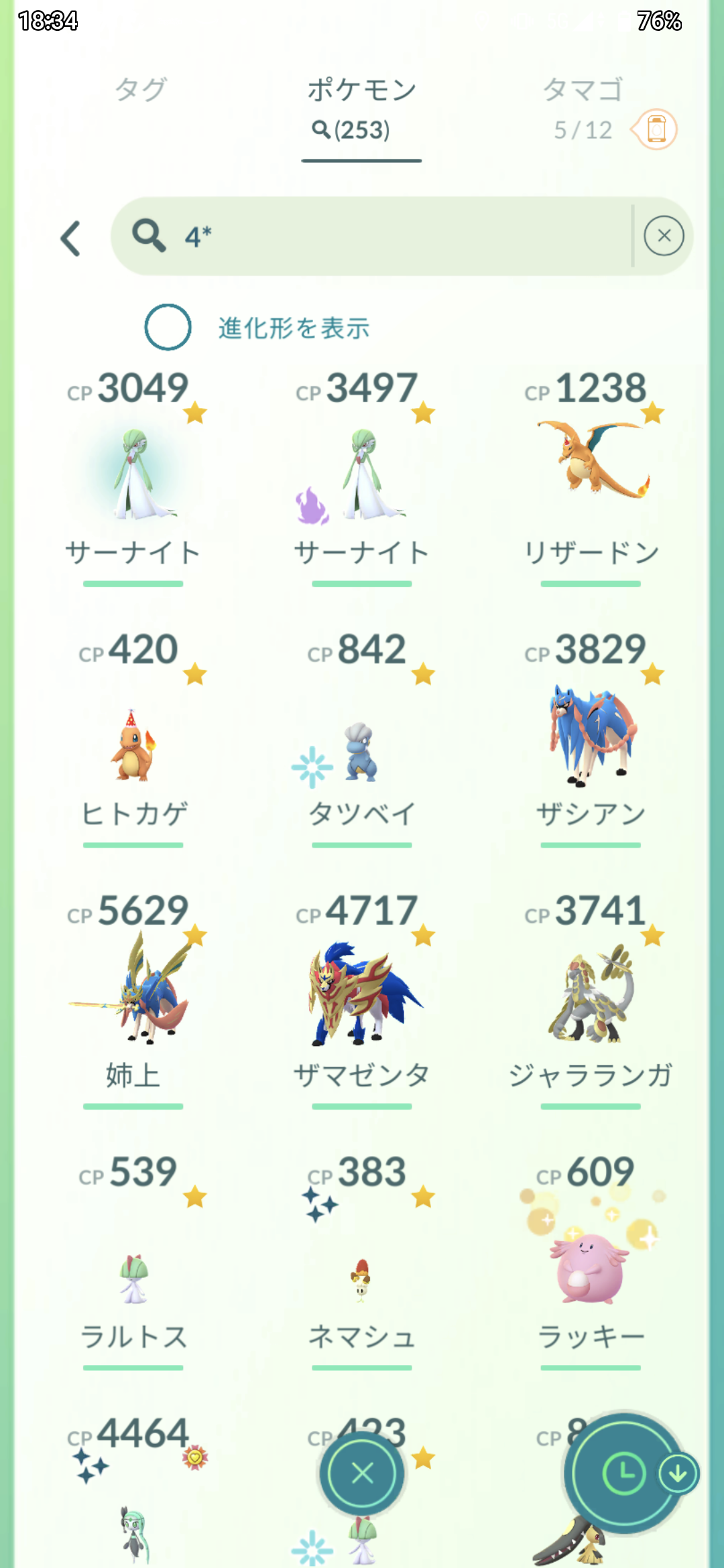Enable the 進化形を表示 option

point(168,328)
